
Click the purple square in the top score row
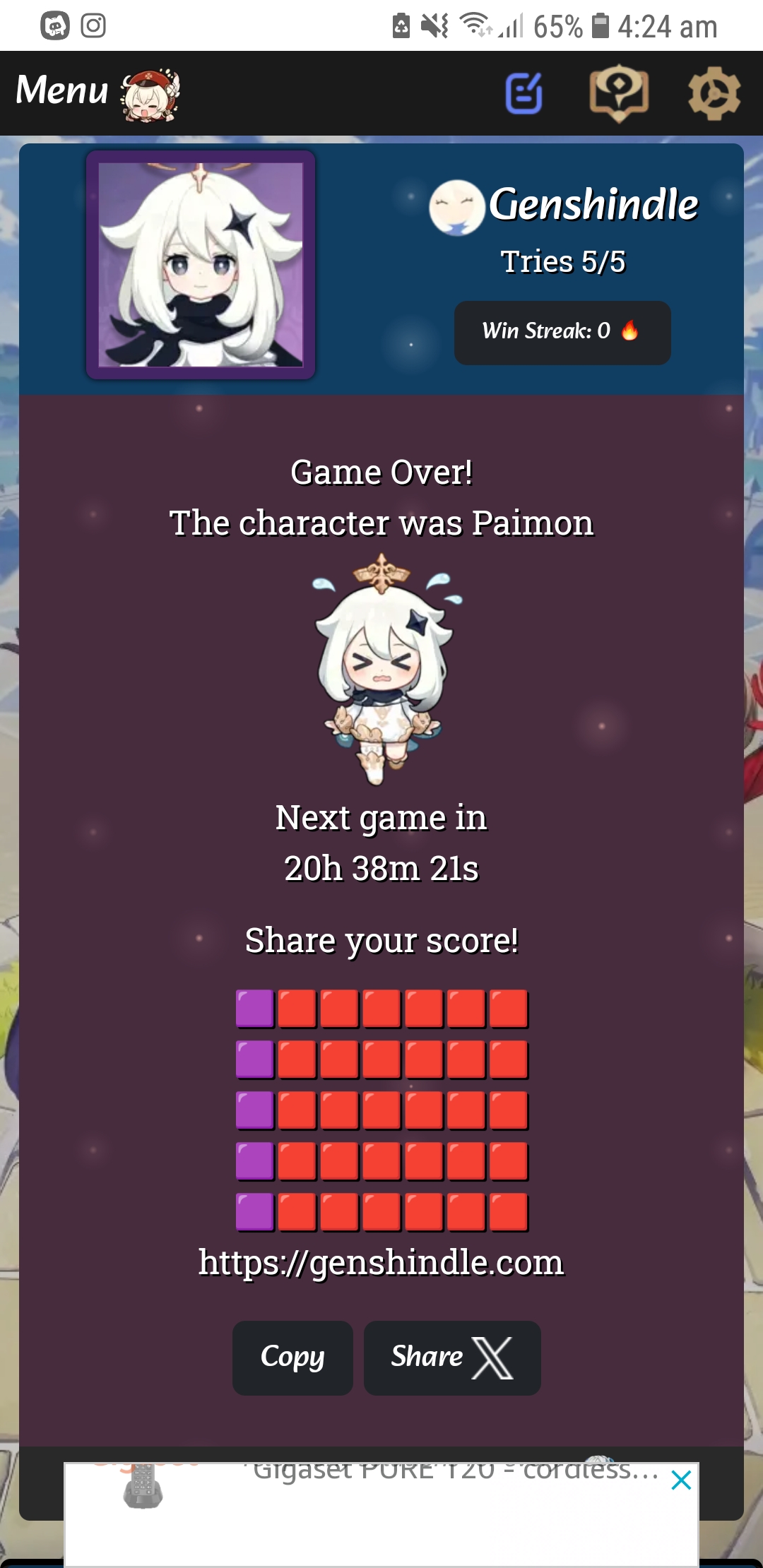tap(254, 1009)
